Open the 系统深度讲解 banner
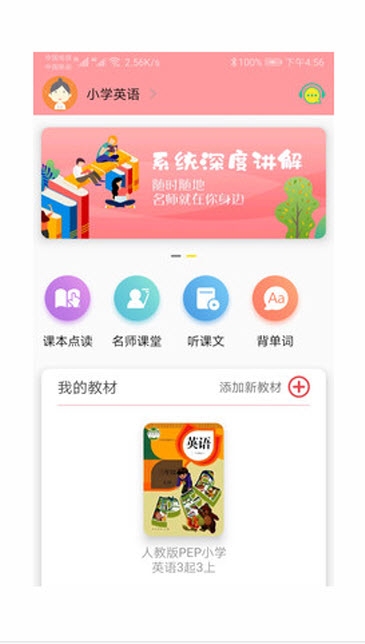Screen dimensions: 365x644 point(184,183)
